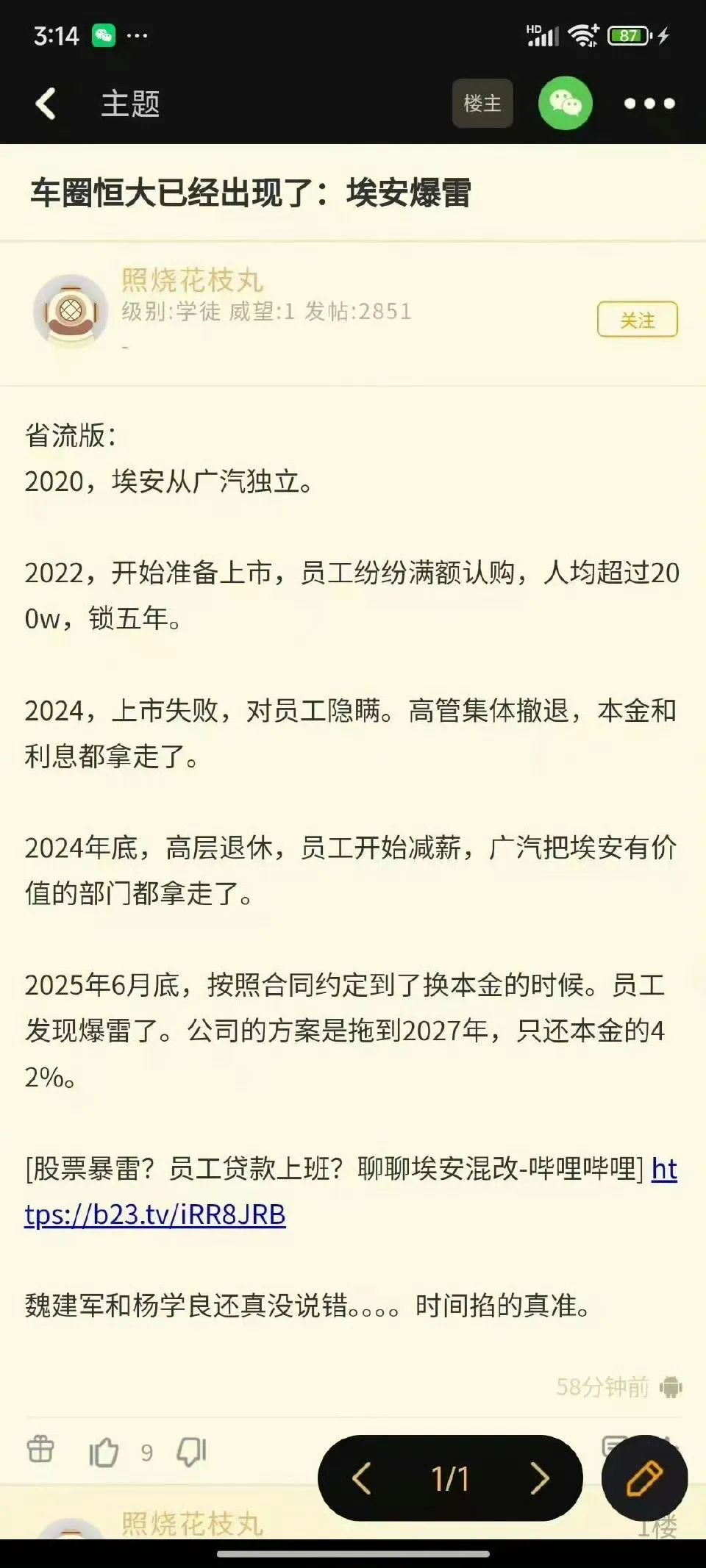The image size is (706, 1568).
Task: Share the thread via the WeChat icon
Action: [566, 104]
